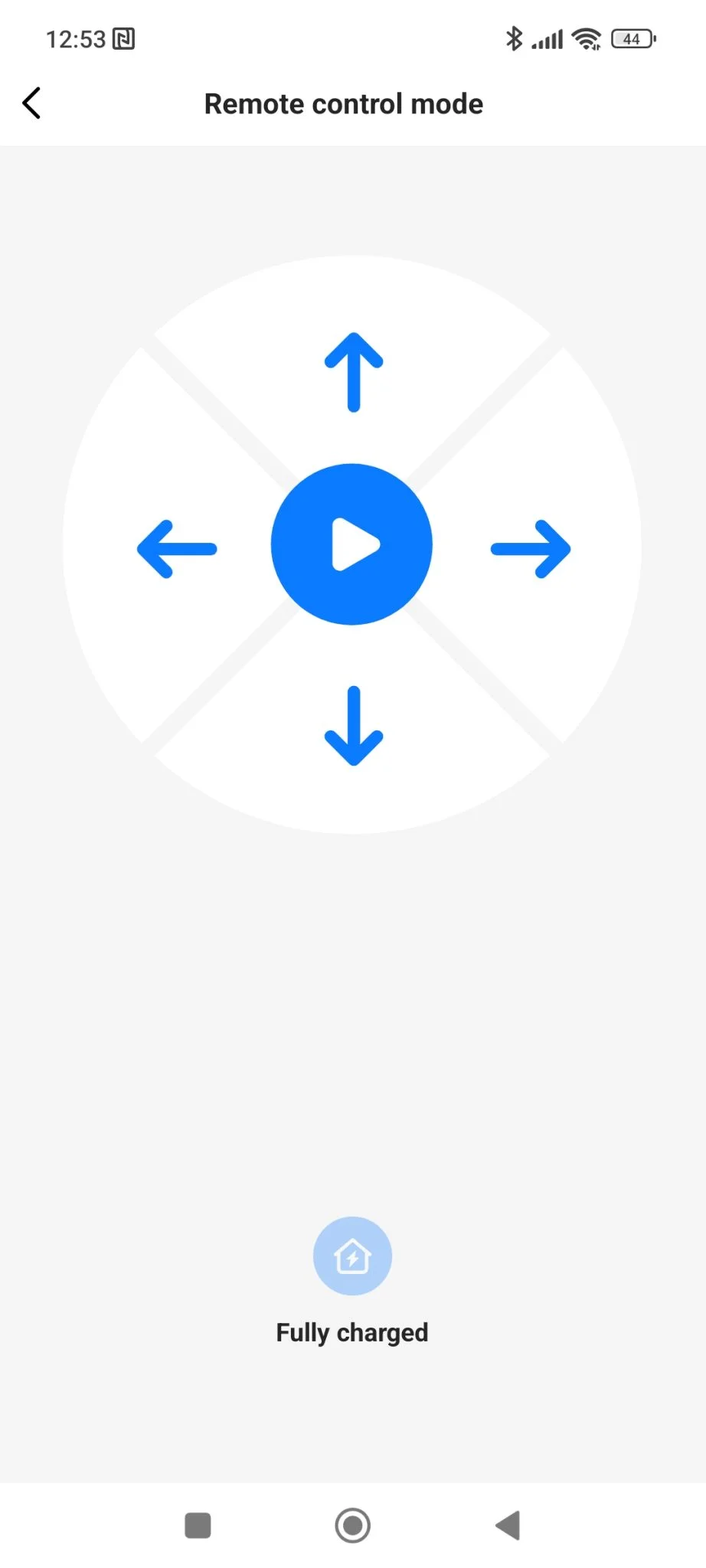
Task: Tap the return-to-dock charging icon
Action: click(x=352, y=1256)
